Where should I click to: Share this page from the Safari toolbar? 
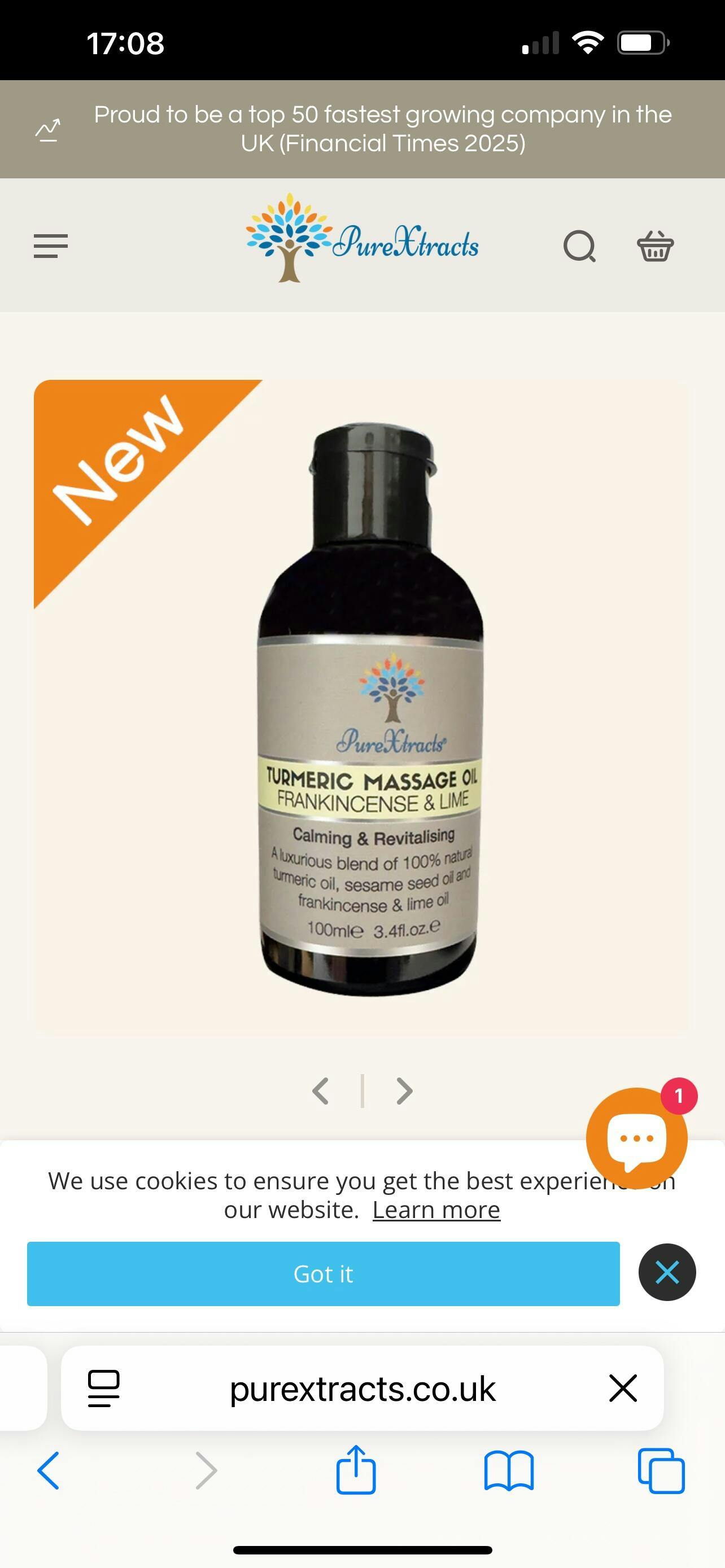point(356,1469)
